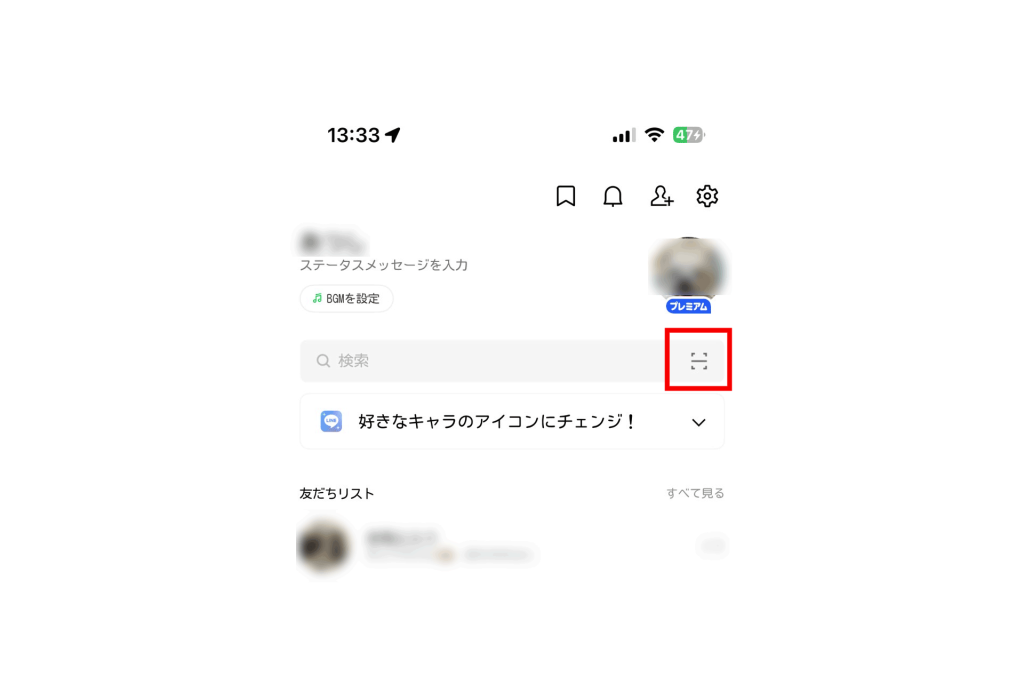Tap ステータスメッセージを入力 to set status
1024x683 pixels.
click(384, 265)
